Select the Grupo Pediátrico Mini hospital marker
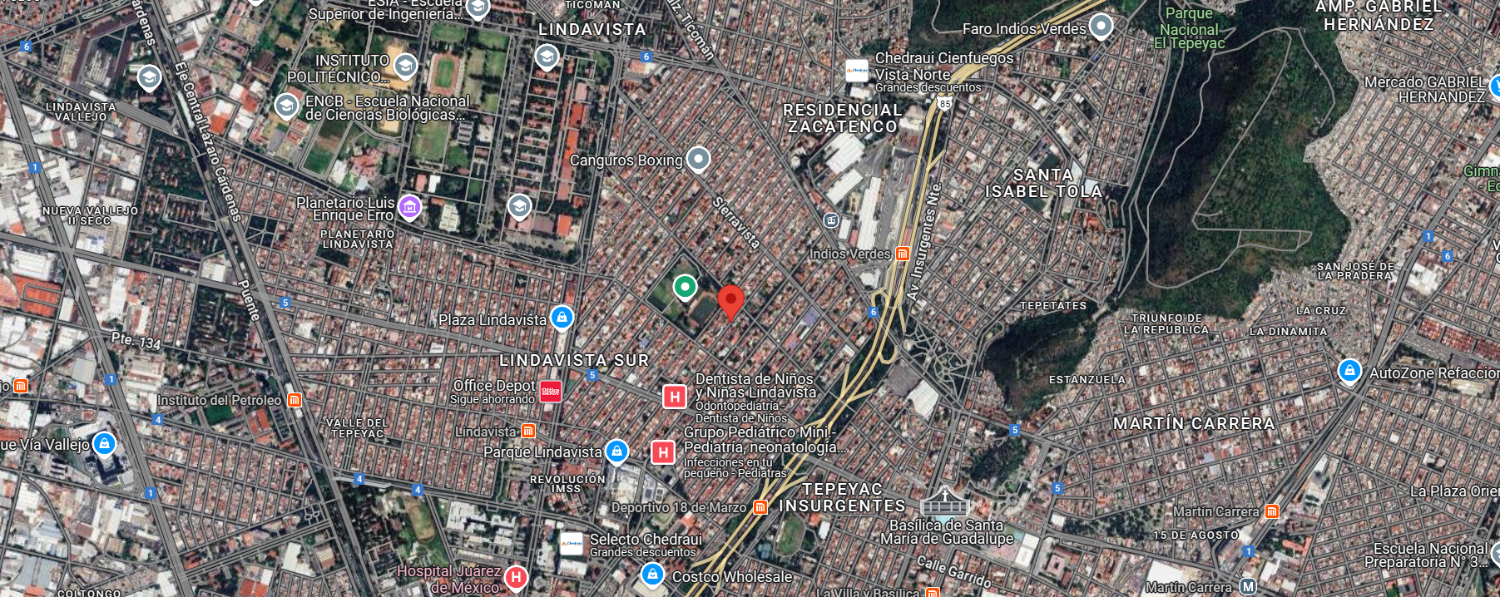The height and width of the screenshot is (597, 1500). click(662, 452)
